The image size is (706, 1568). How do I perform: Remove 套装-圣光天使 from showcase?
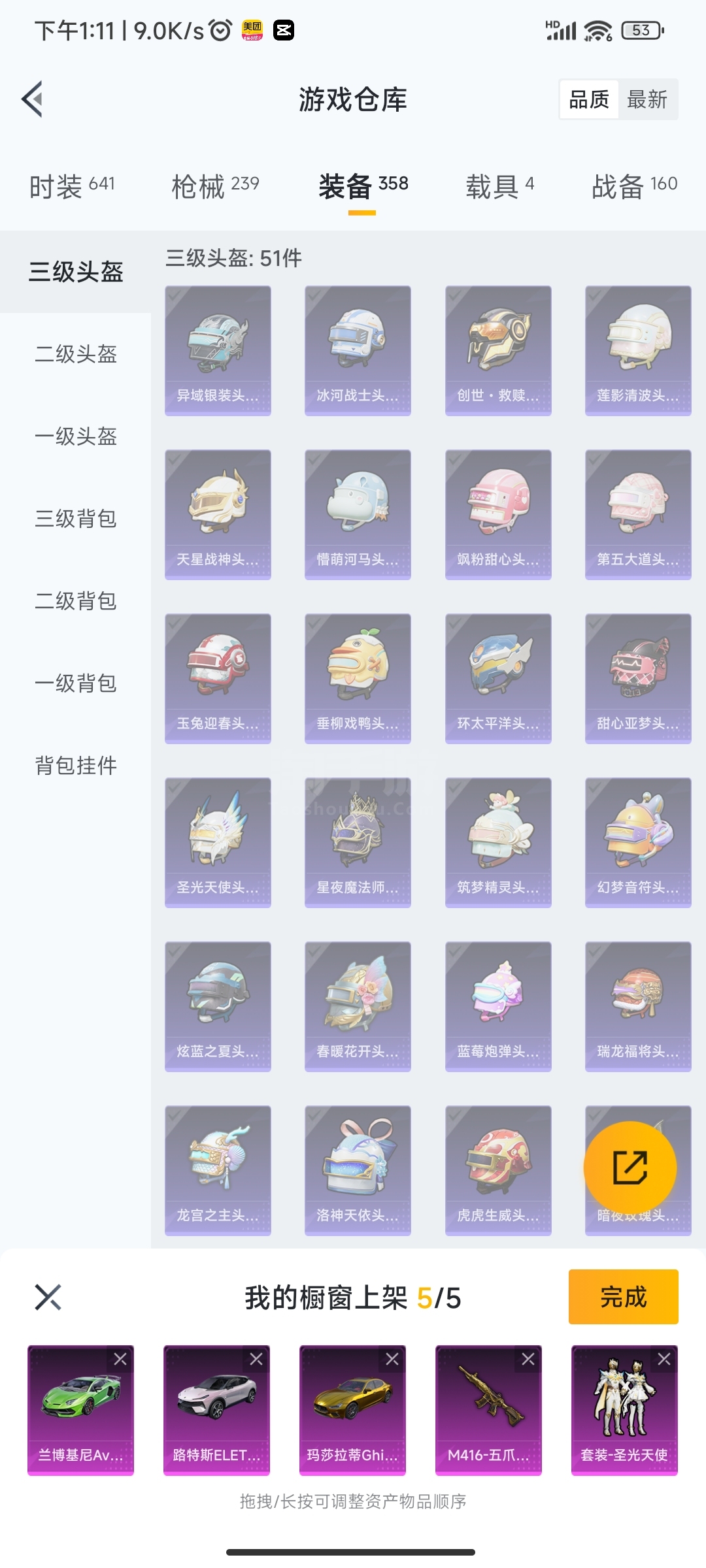664,1360
